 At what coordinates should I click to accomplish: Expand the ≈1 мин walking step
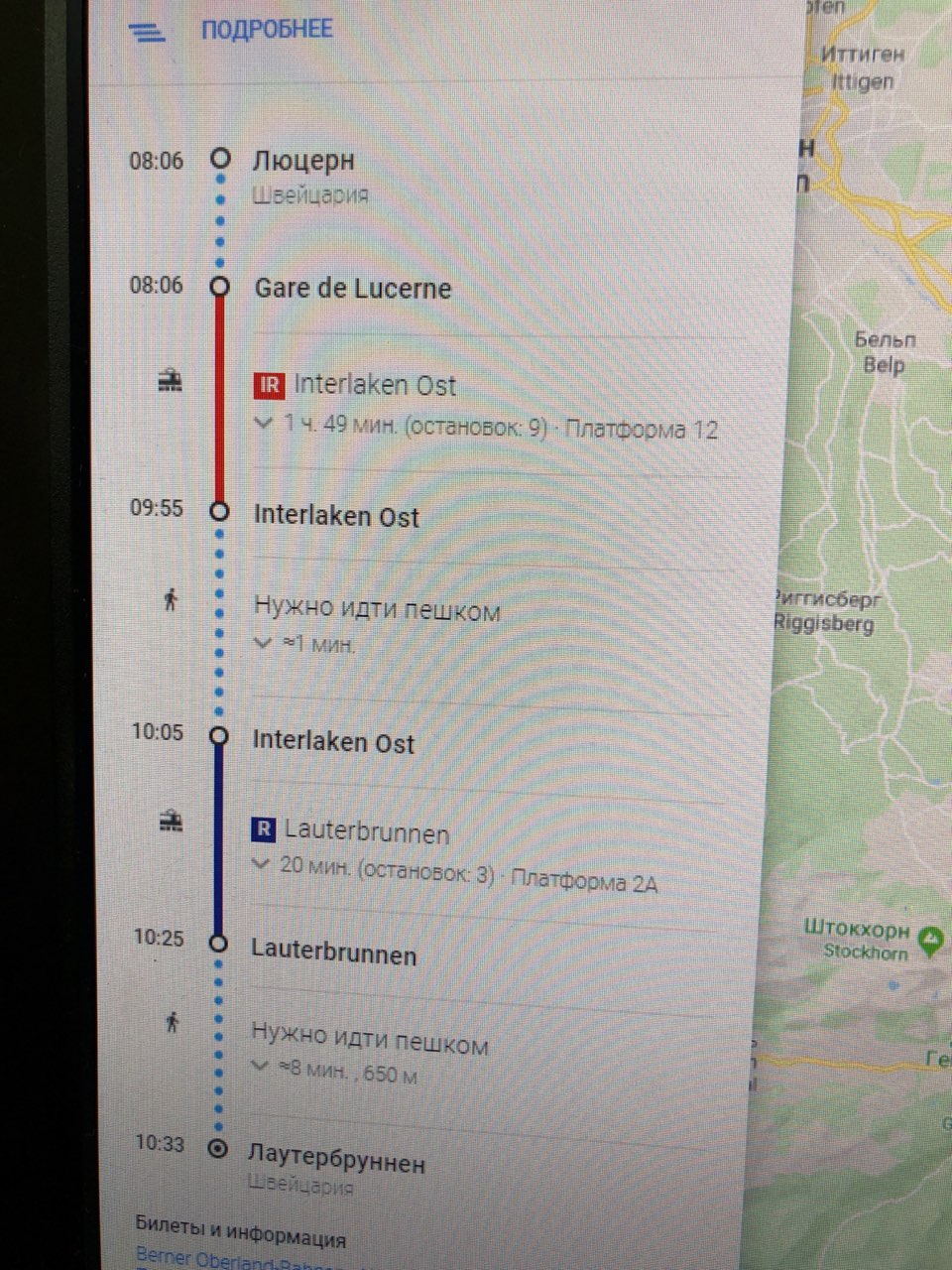click(263, 643)
